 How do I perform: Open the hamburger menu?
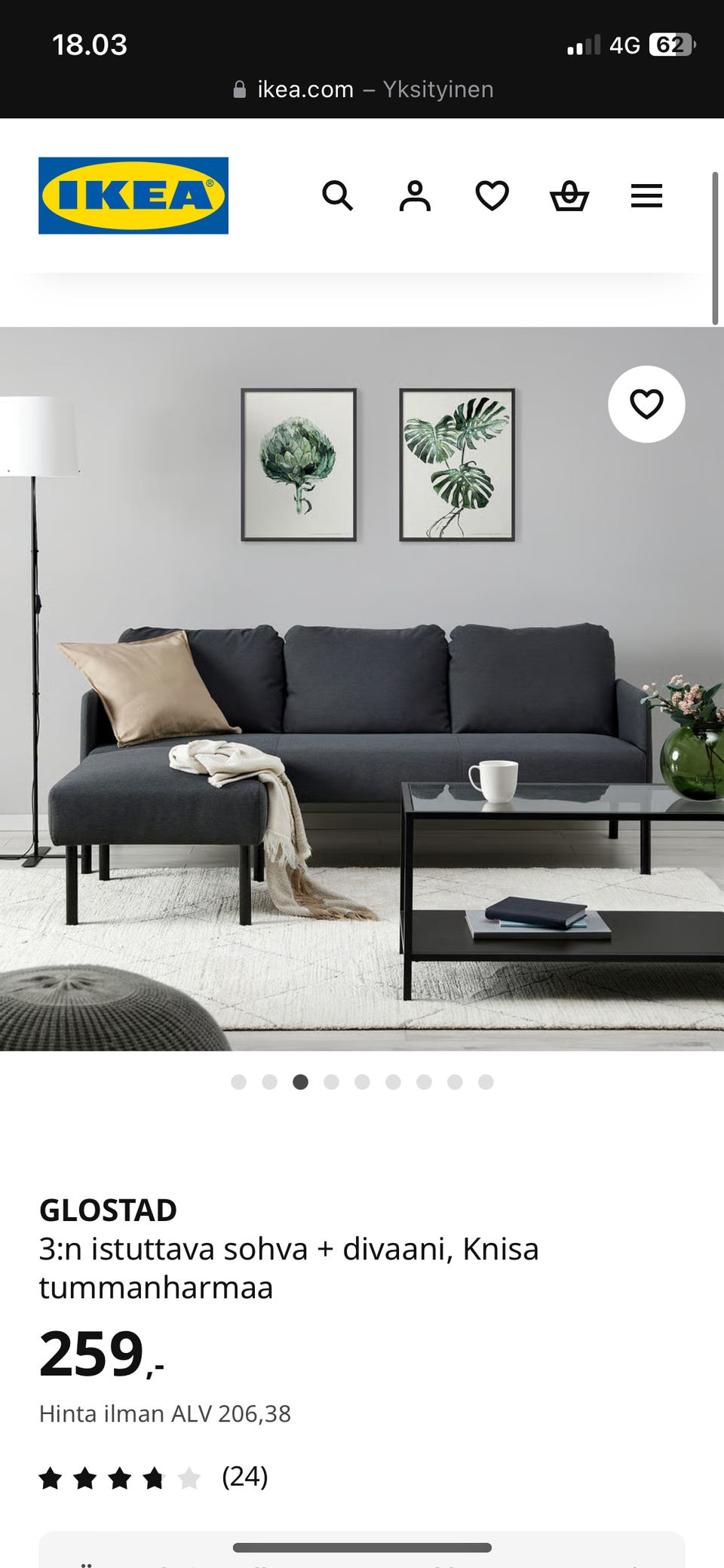[x=646, y=196]
